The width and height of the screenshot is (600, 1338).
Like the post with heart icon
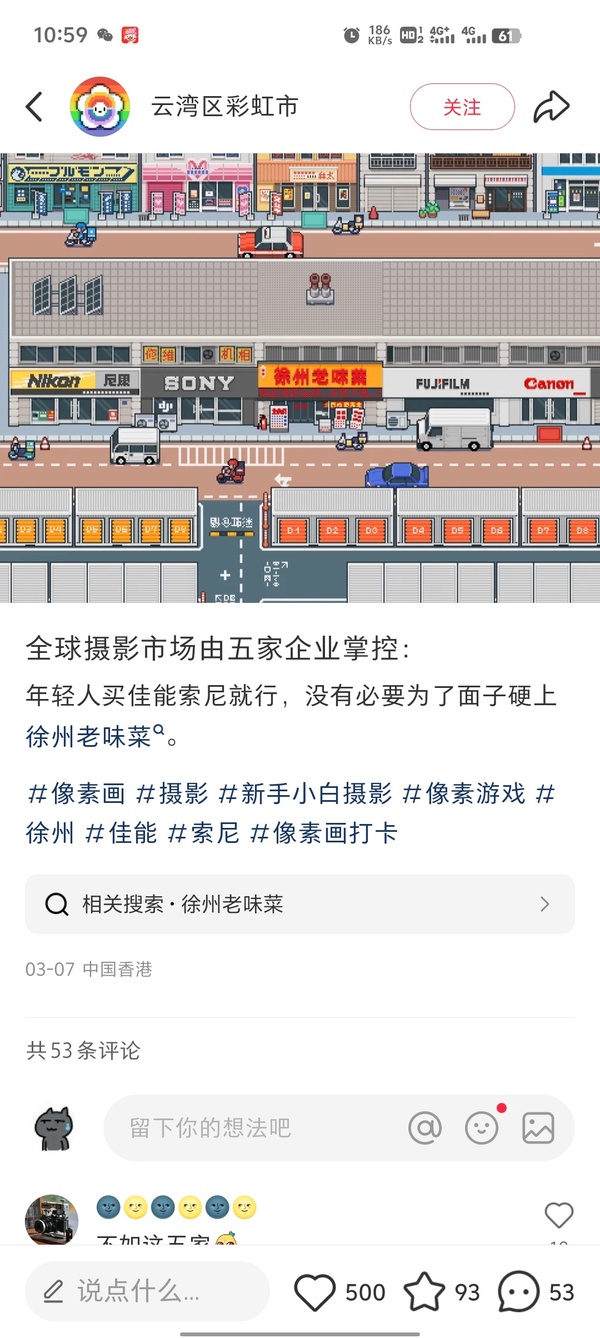tap(315, 1292)
